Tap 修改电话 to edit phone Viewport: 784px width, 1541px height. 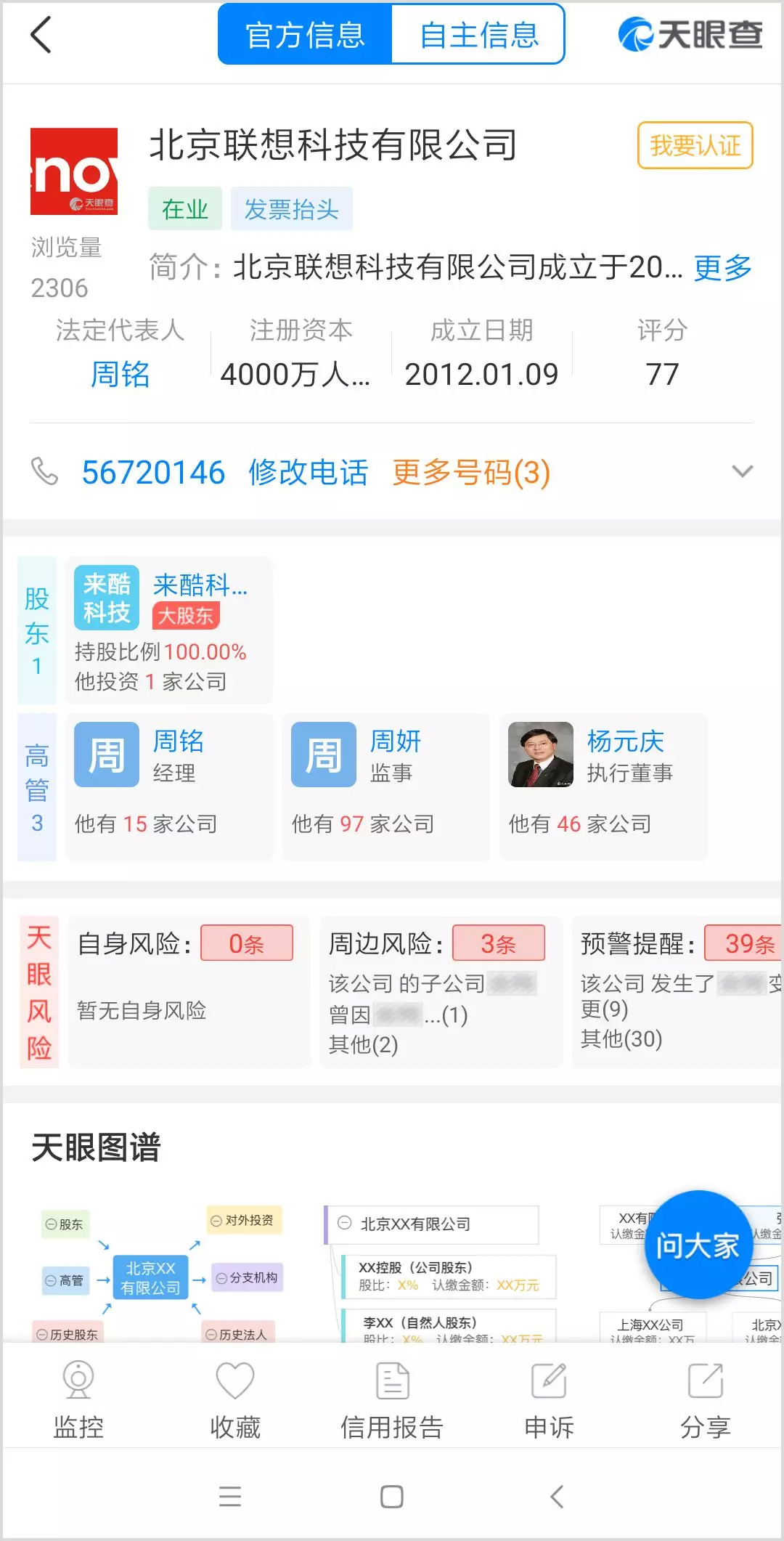309,473
